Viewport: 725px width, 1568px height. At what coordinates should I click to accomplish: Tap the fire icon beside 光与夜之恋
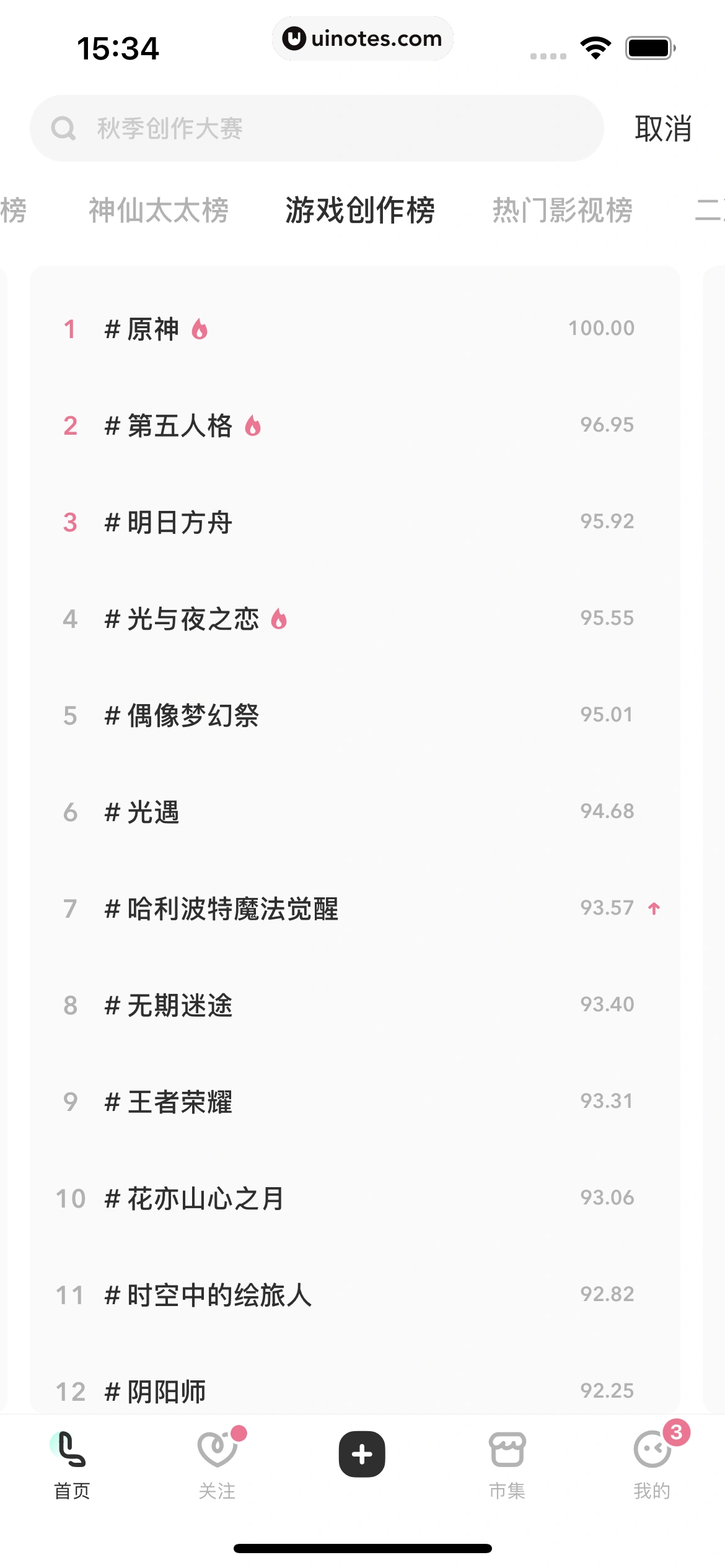pyautogui.click(x=279, y=617)
